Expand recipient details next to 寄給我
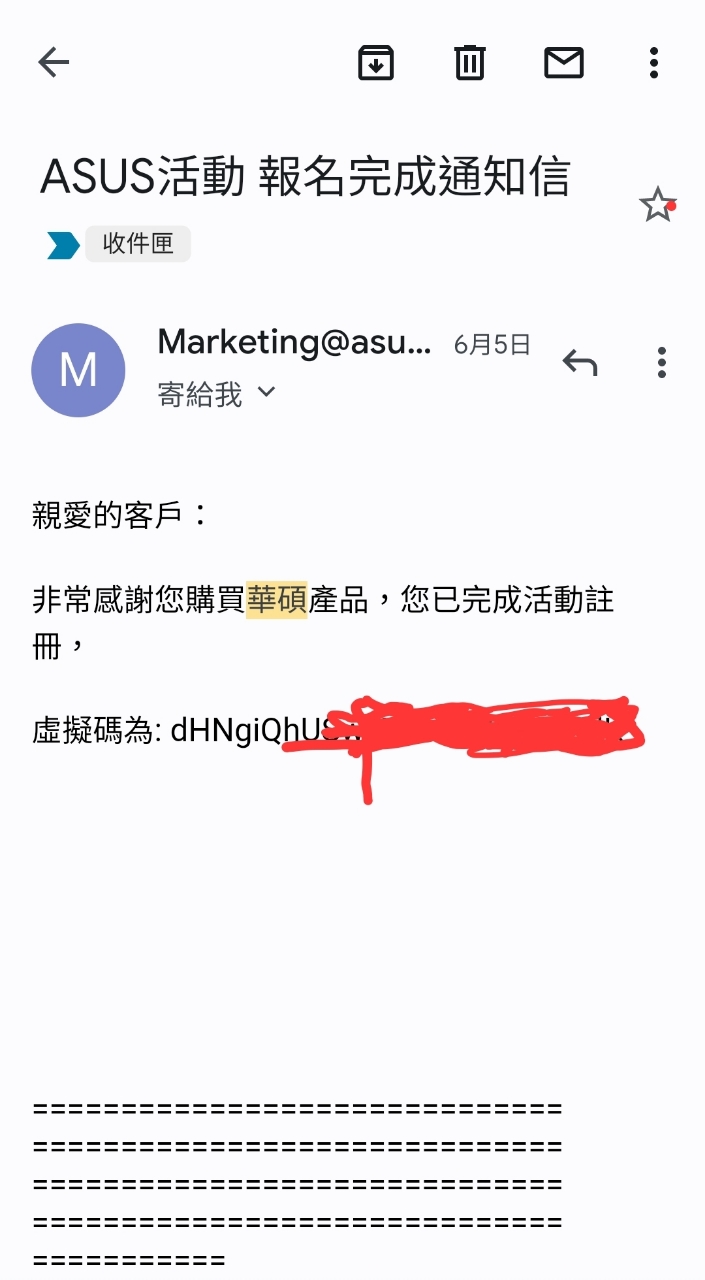The height and width of the screenshot is (1280, 705). pos(266,393)
